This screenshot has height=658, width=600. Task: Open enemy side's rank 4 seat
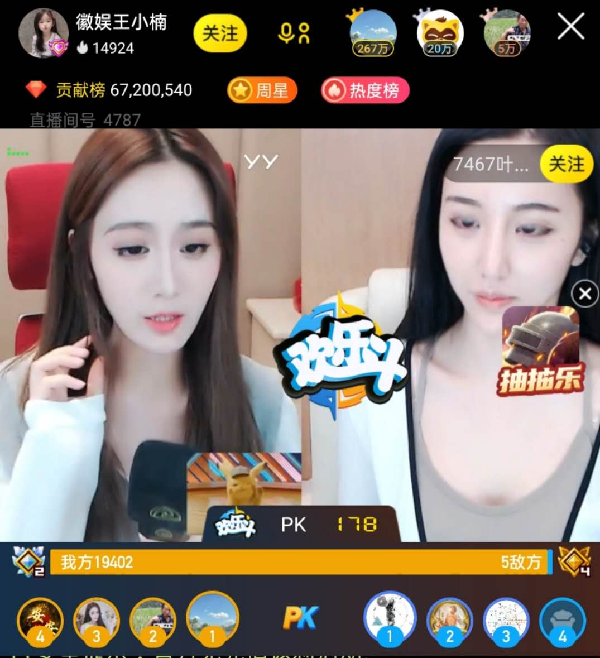(x=563, y=618)
